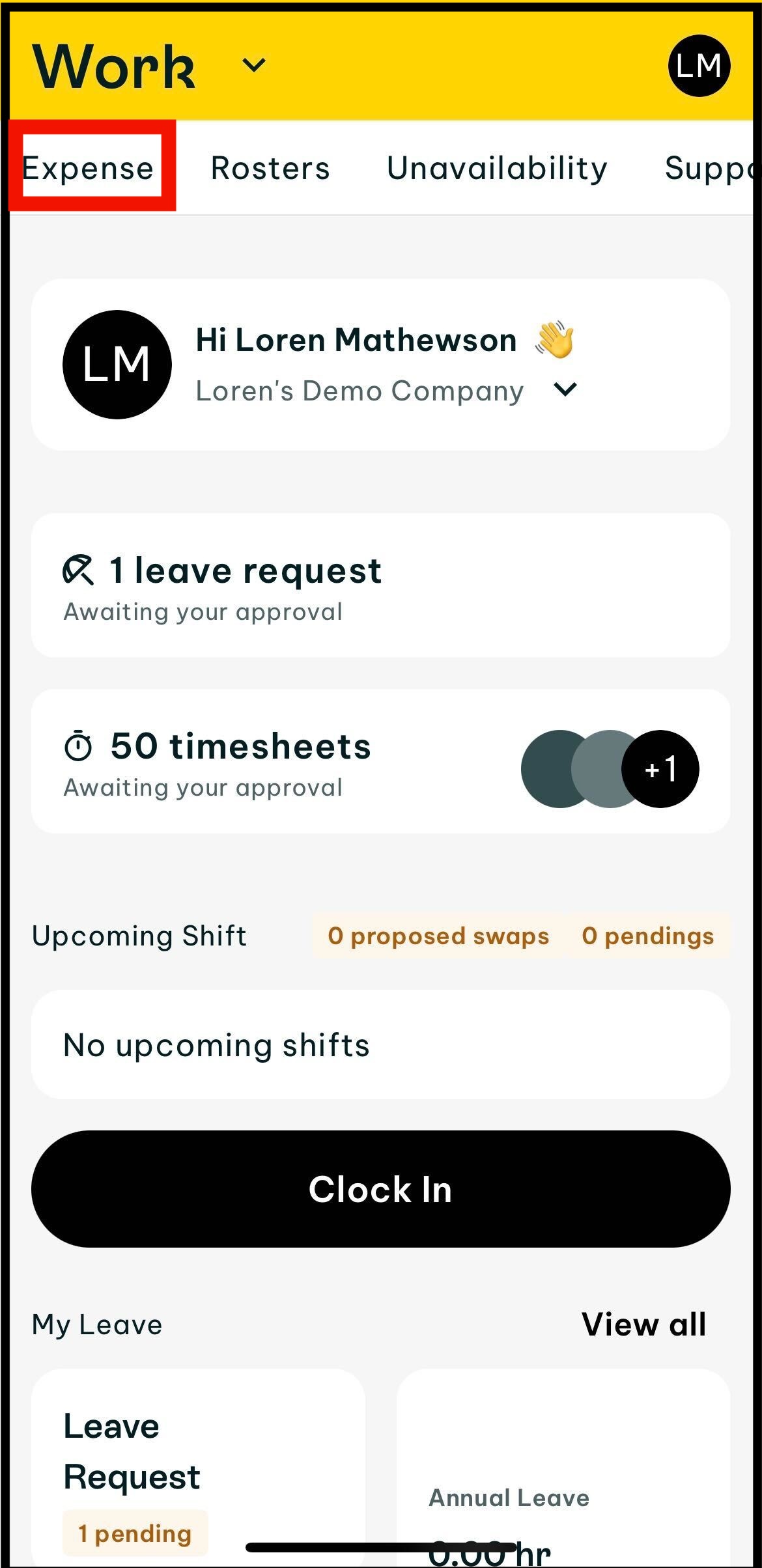Switch to the Expense tab
762x1568 pixels.
click(89, 168)
